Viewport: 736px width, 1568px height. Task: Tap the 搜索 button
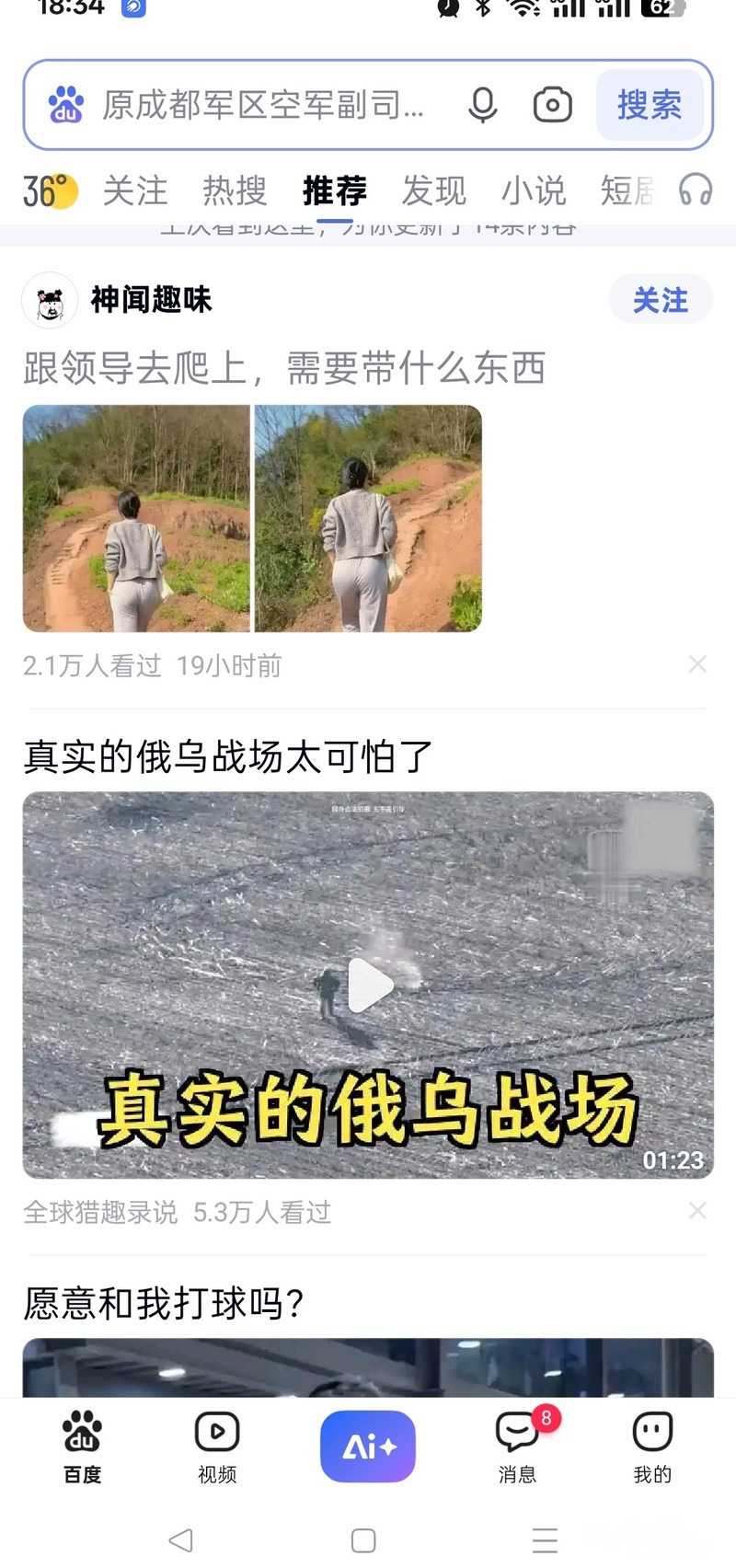[x=650, y=105]
